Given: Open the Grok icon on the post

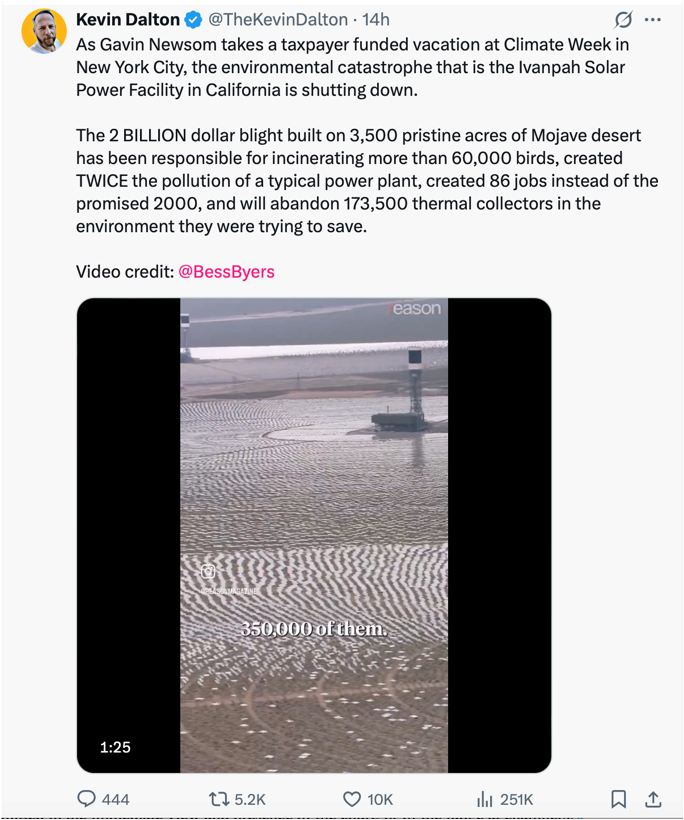Looking at the screenshot, I should (623, 20).
